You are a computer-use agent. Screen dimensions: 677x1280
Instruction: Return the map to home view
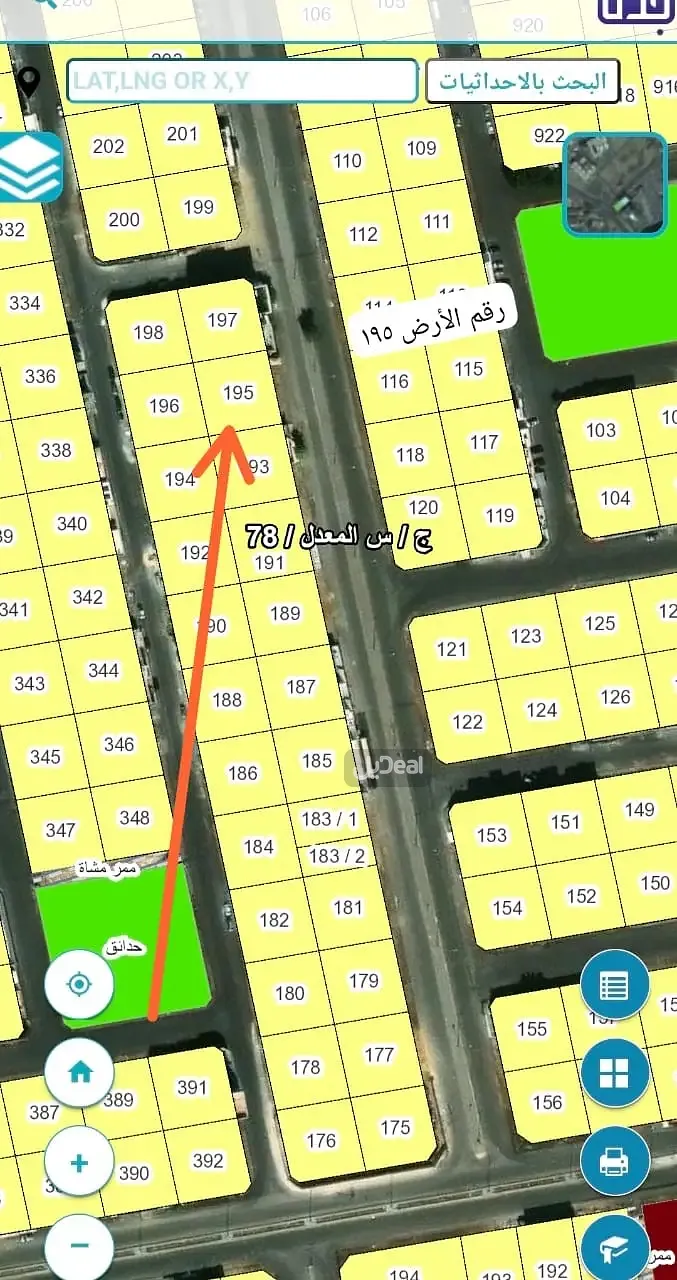(79, 1072)
